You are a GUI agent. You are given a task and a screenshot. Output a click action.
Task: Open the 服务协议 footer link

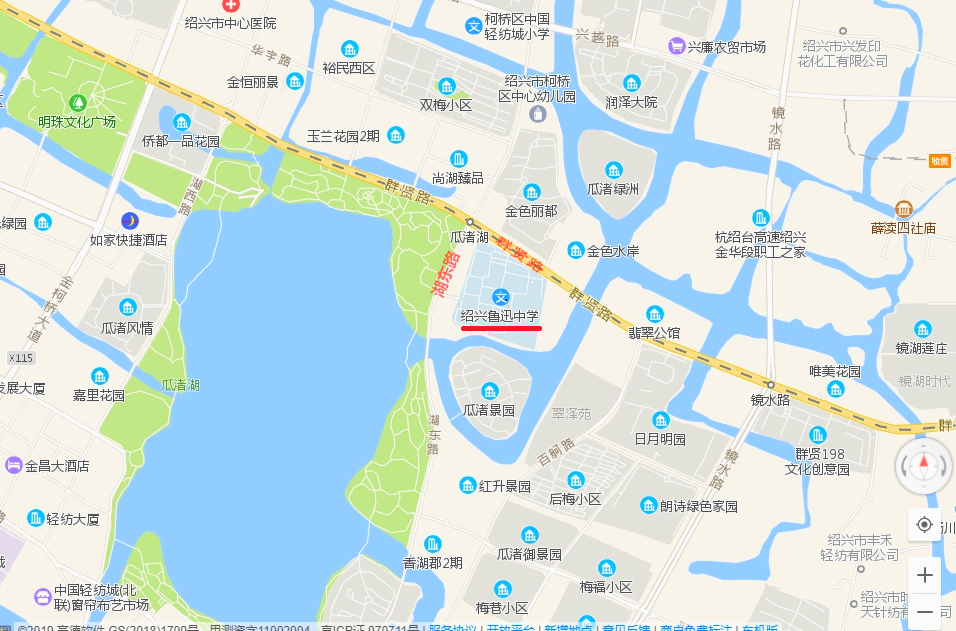pos(454,627)
